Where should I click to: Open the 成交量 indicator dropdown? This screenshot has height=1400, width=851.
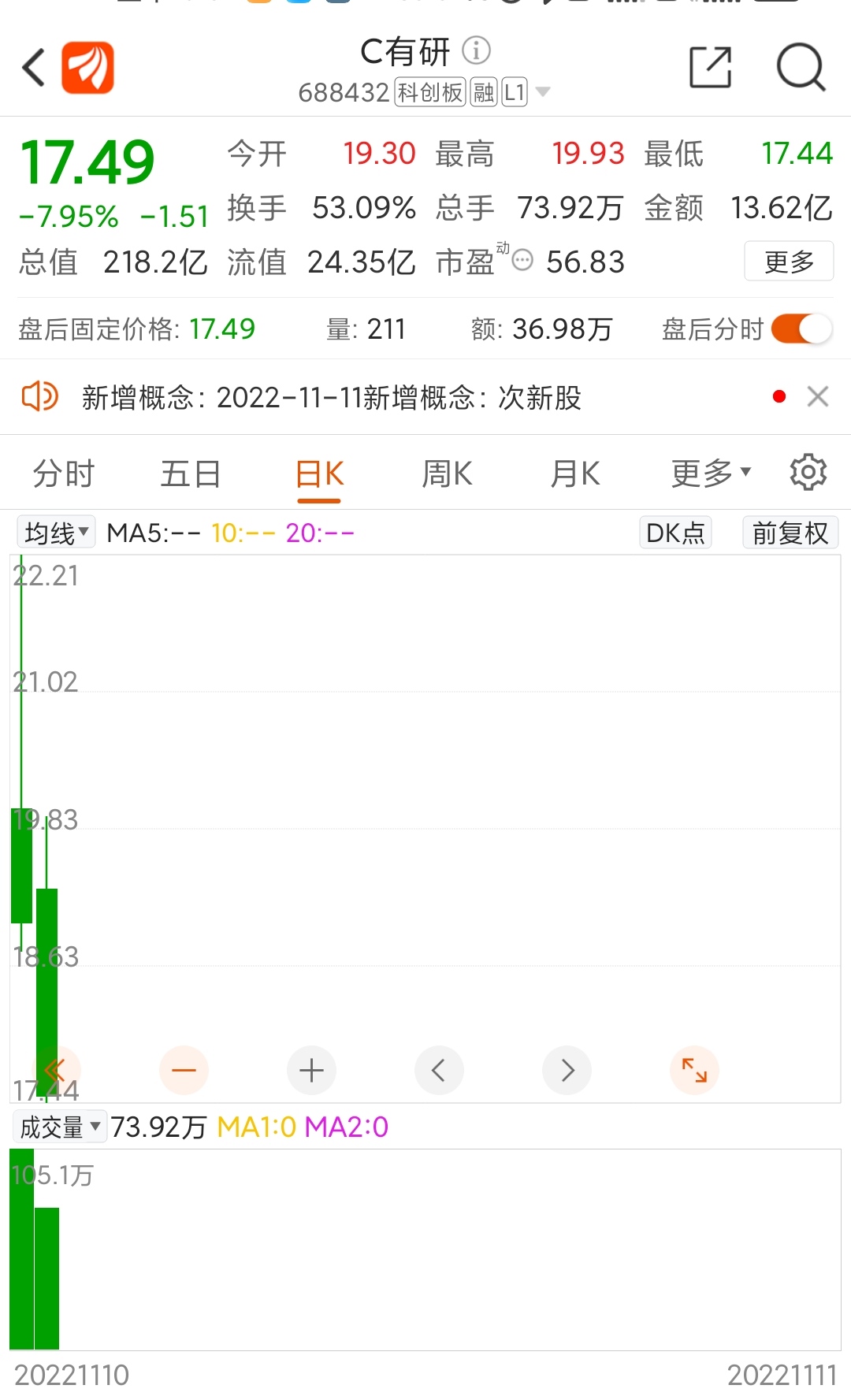click(60, 1127)
